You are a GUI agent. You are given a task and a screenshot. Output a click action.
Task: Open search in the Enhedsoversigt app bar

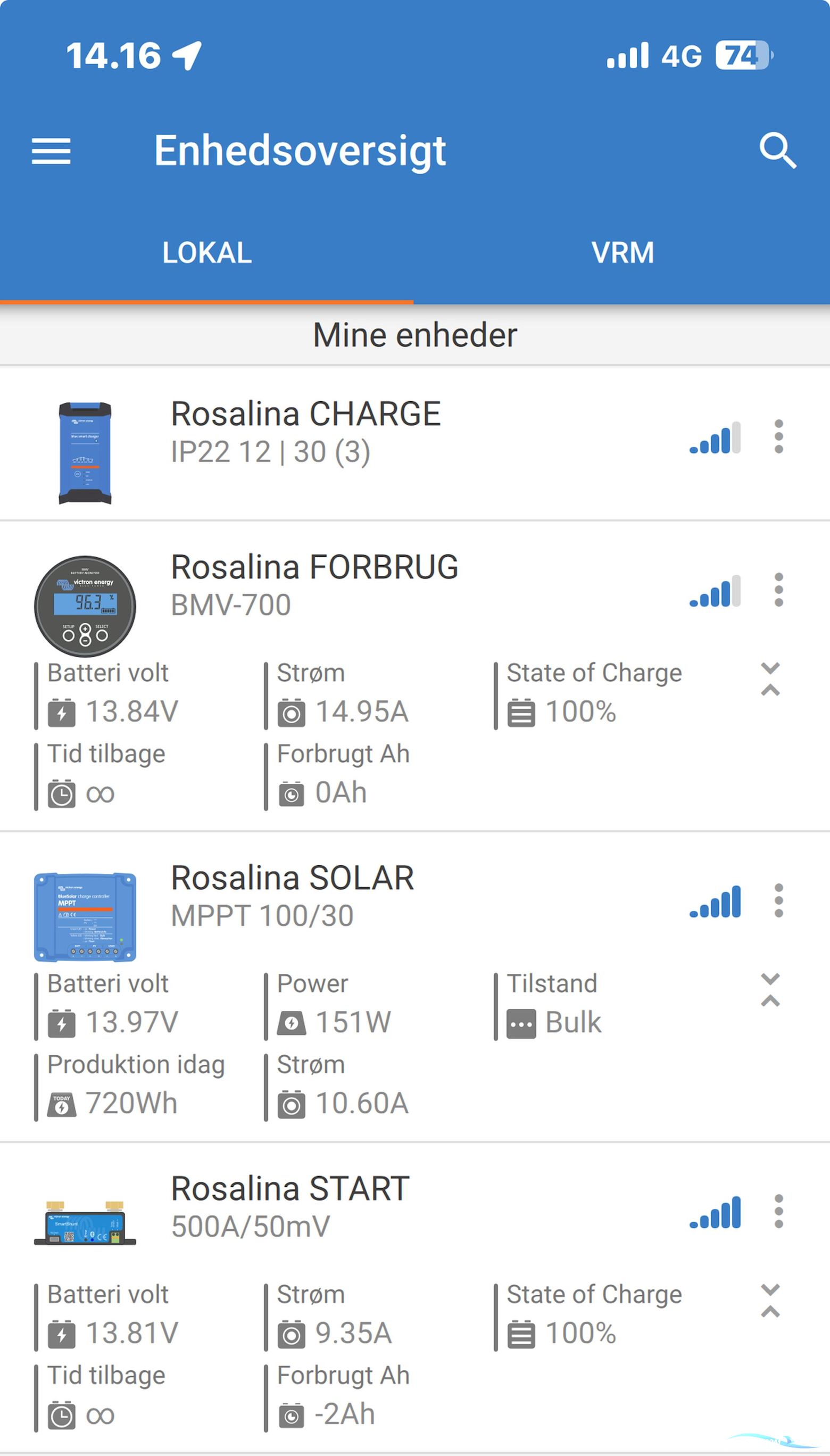point(777,151)
